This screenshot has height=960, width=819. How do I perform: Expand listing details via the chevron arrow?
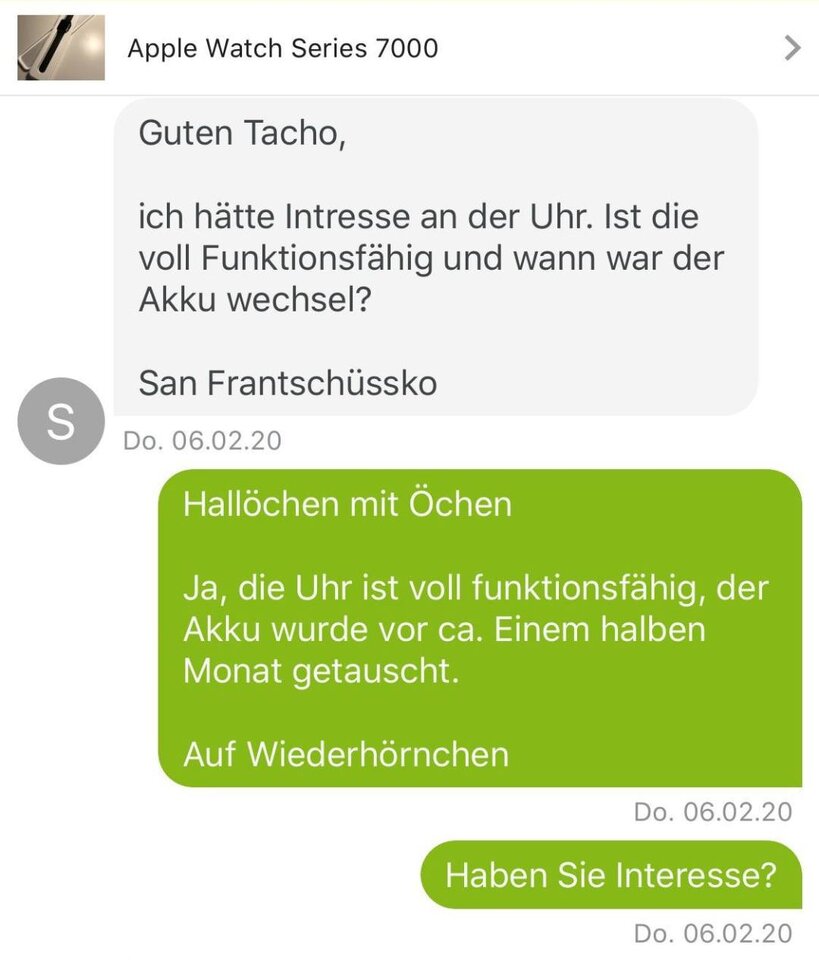point(792,48)
